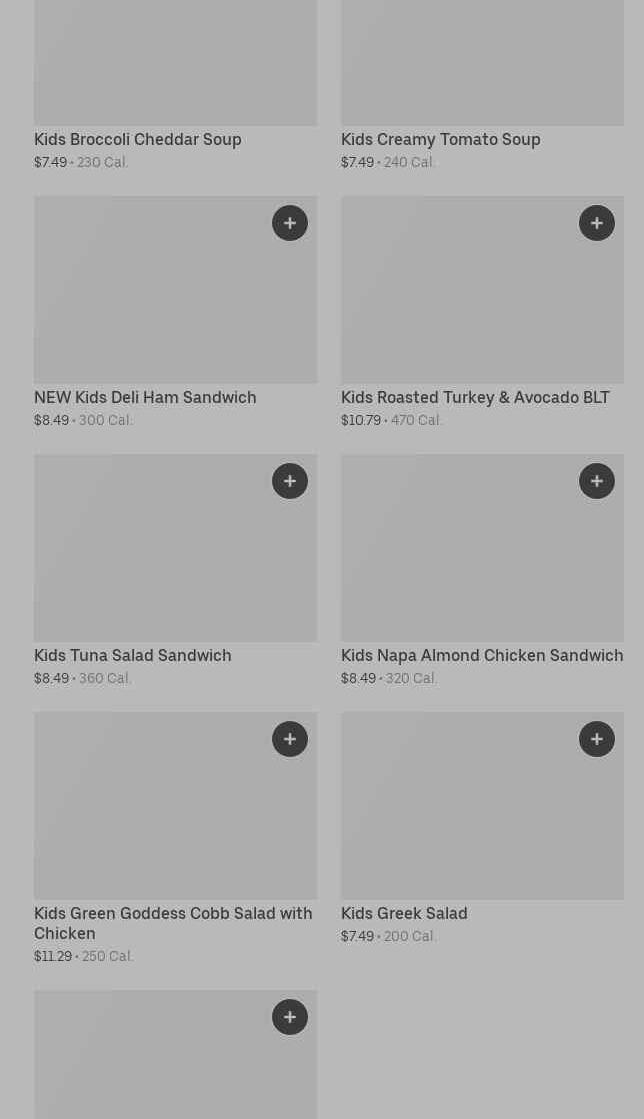This screenshot has width=644, height=1119.
Task: Open Kids Tuna Salad Sandwich details
Action: point(133,656)
